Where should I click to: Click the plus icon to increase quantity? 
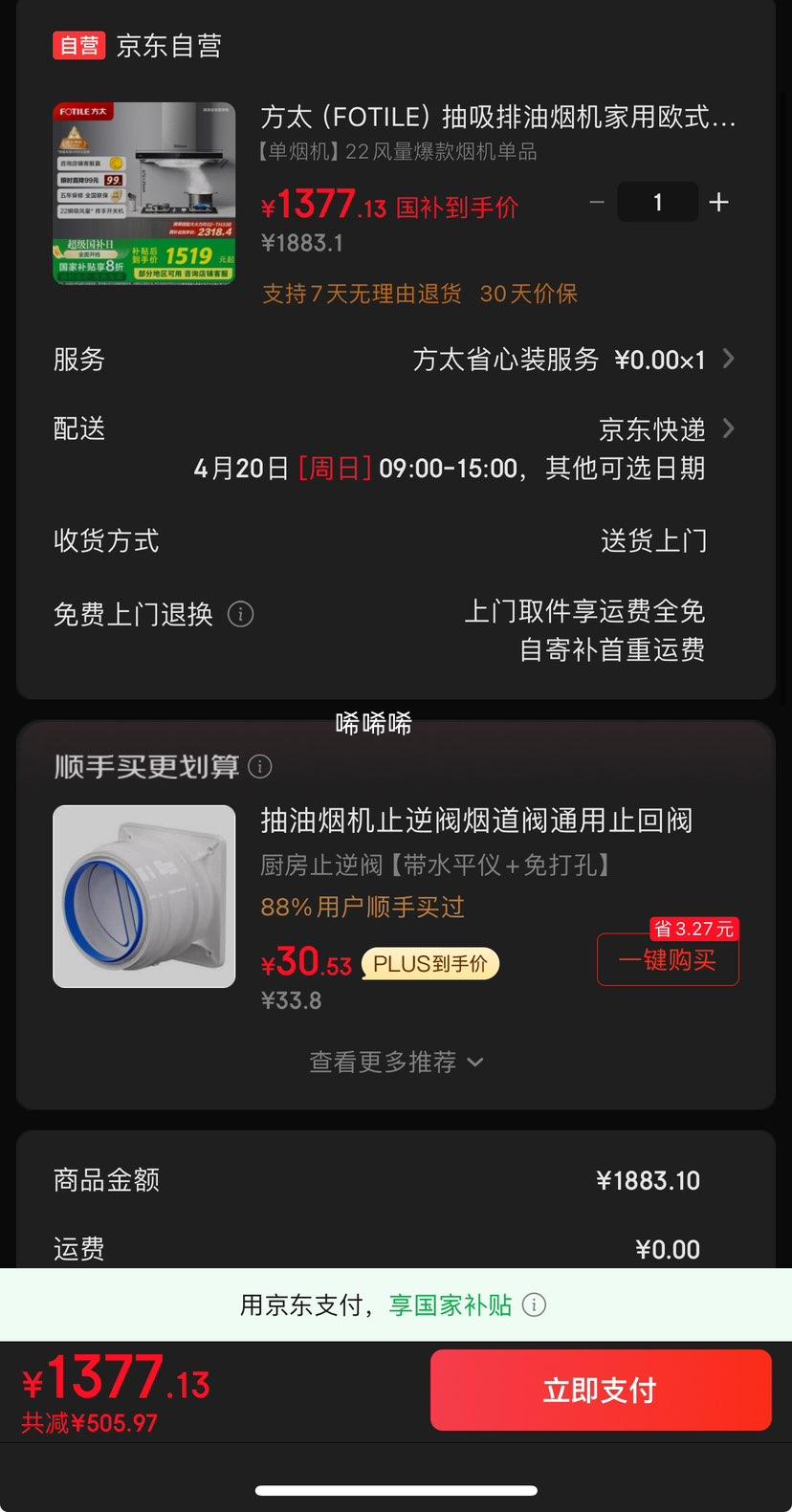pos(718,202)
